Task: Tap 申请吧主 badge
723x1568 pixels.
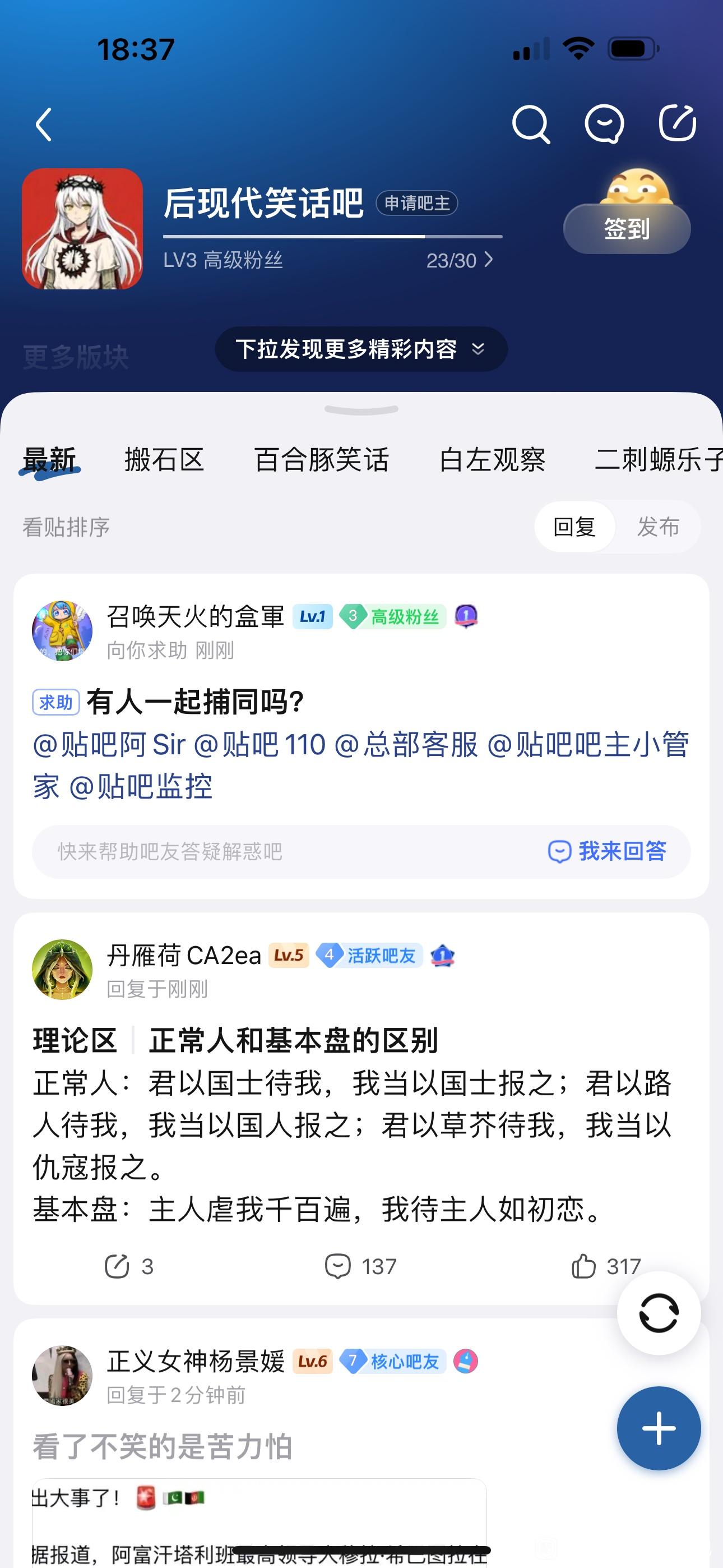Action: 417,204
